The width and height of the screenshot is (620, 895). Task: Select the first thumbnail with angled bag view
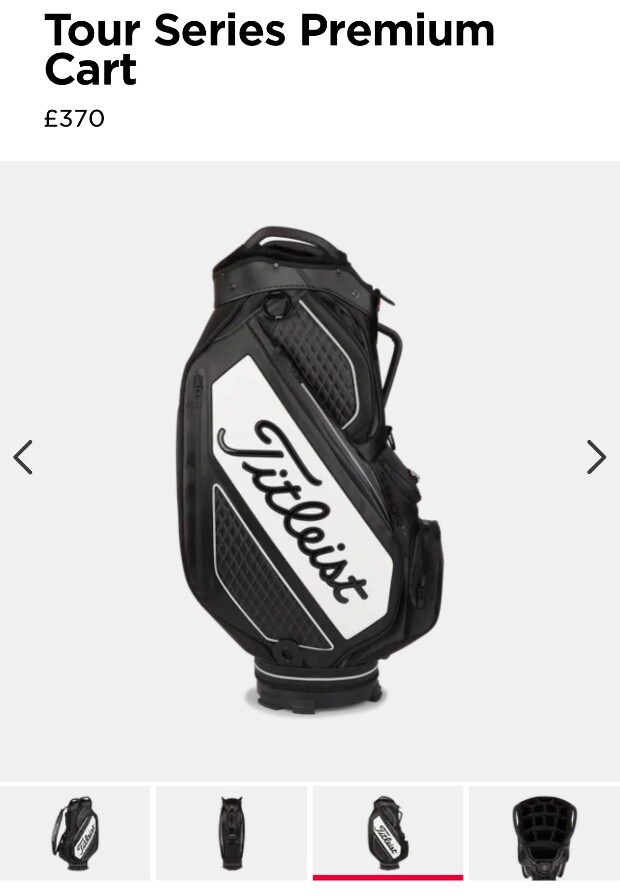pos(75,832)
